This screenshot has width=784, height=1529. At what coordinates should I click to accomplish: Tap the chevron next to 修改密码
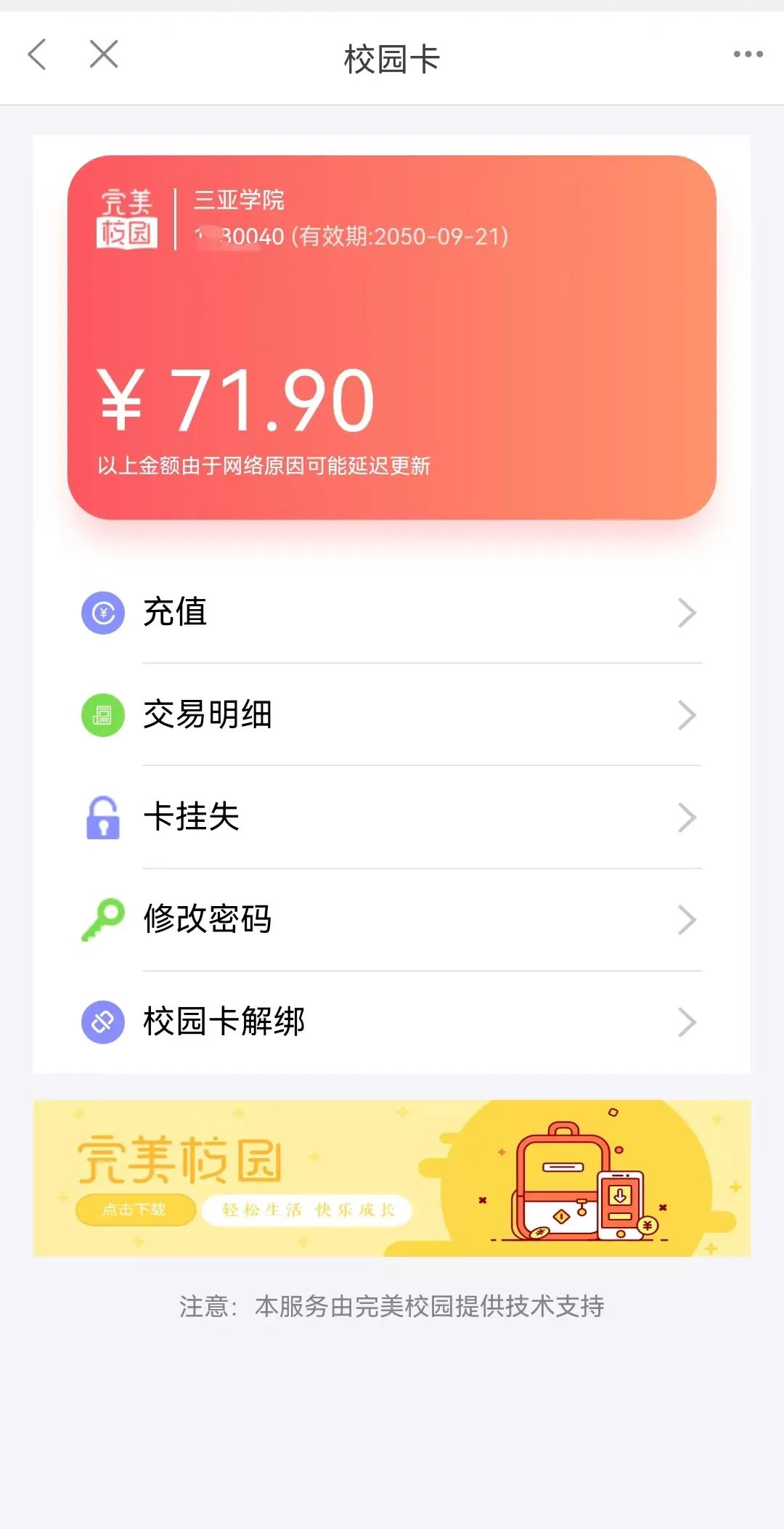click(x=687, y=921)
